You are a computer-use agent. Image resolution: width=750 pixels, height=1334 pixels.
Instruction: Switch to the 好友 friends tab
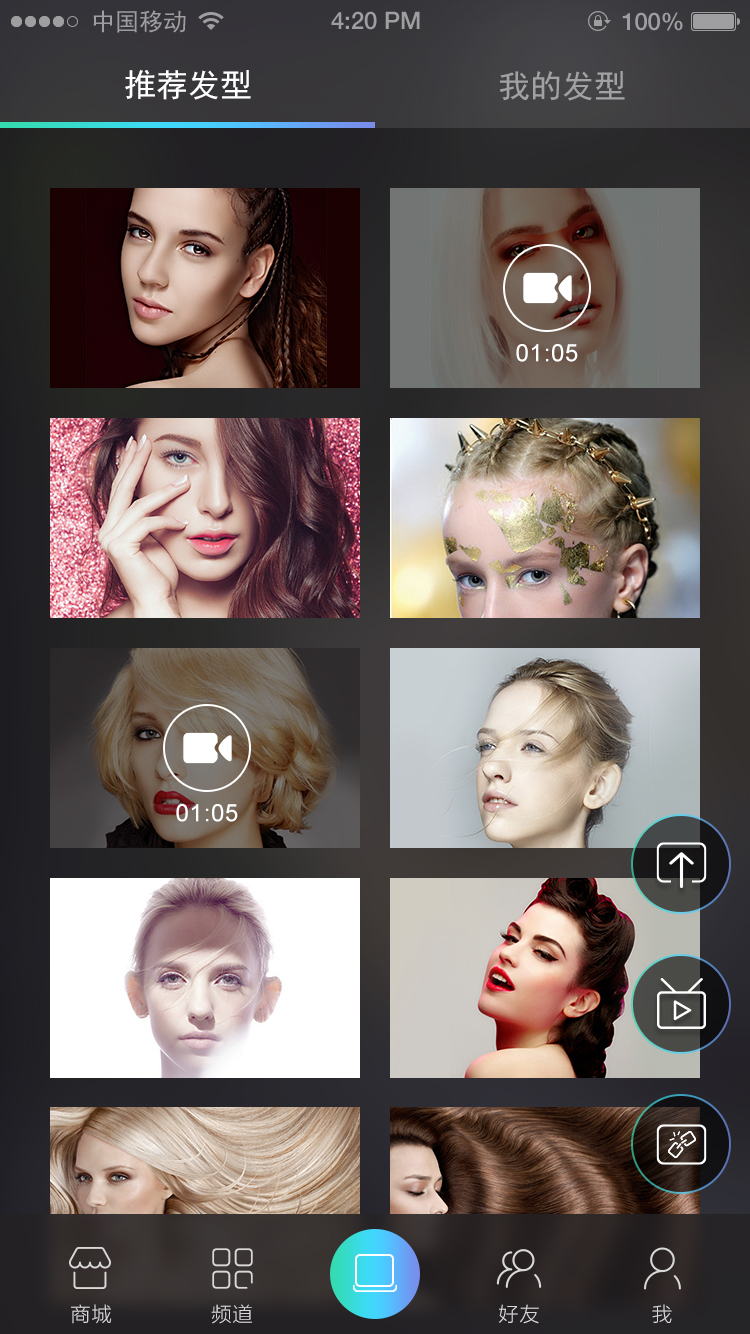point(518,1284)
